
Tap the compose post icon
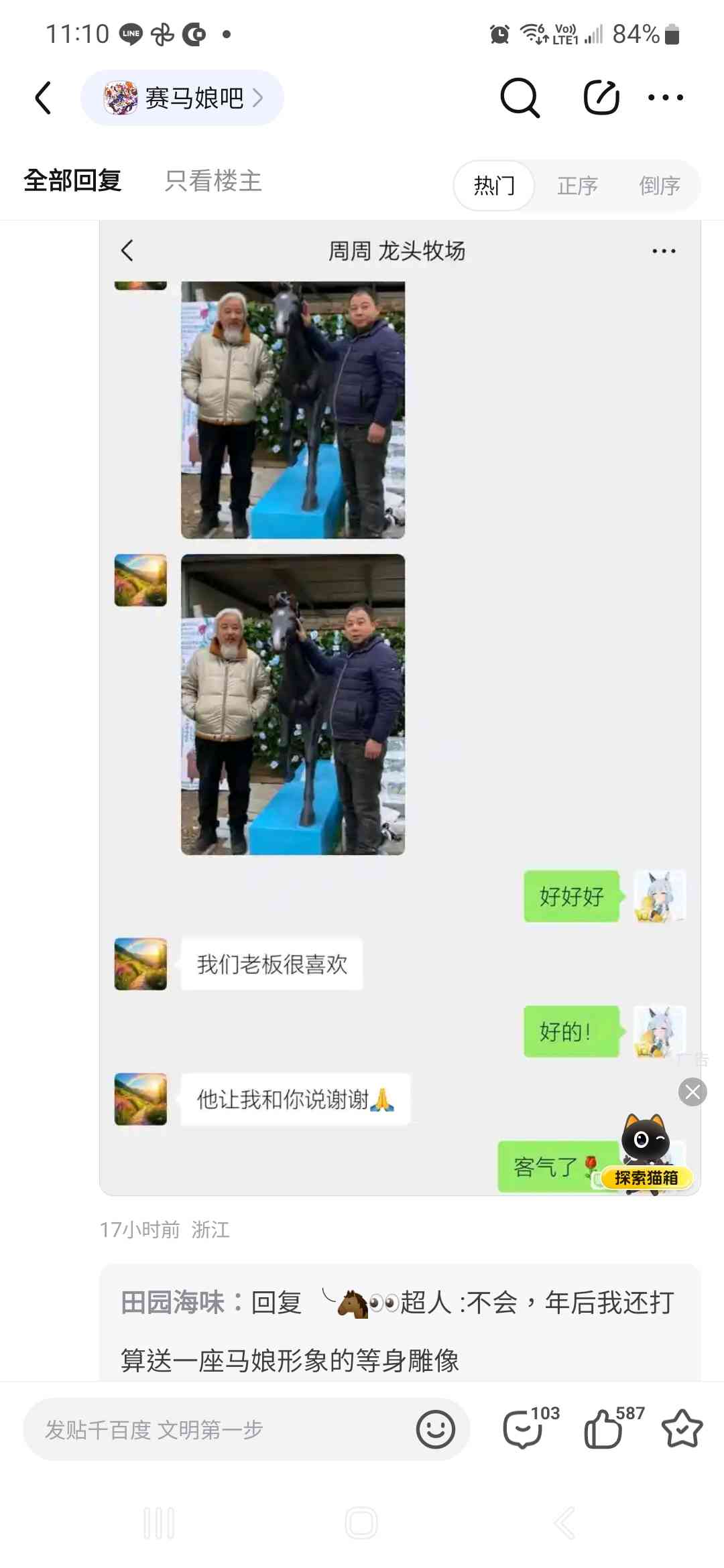click(601, 98)
